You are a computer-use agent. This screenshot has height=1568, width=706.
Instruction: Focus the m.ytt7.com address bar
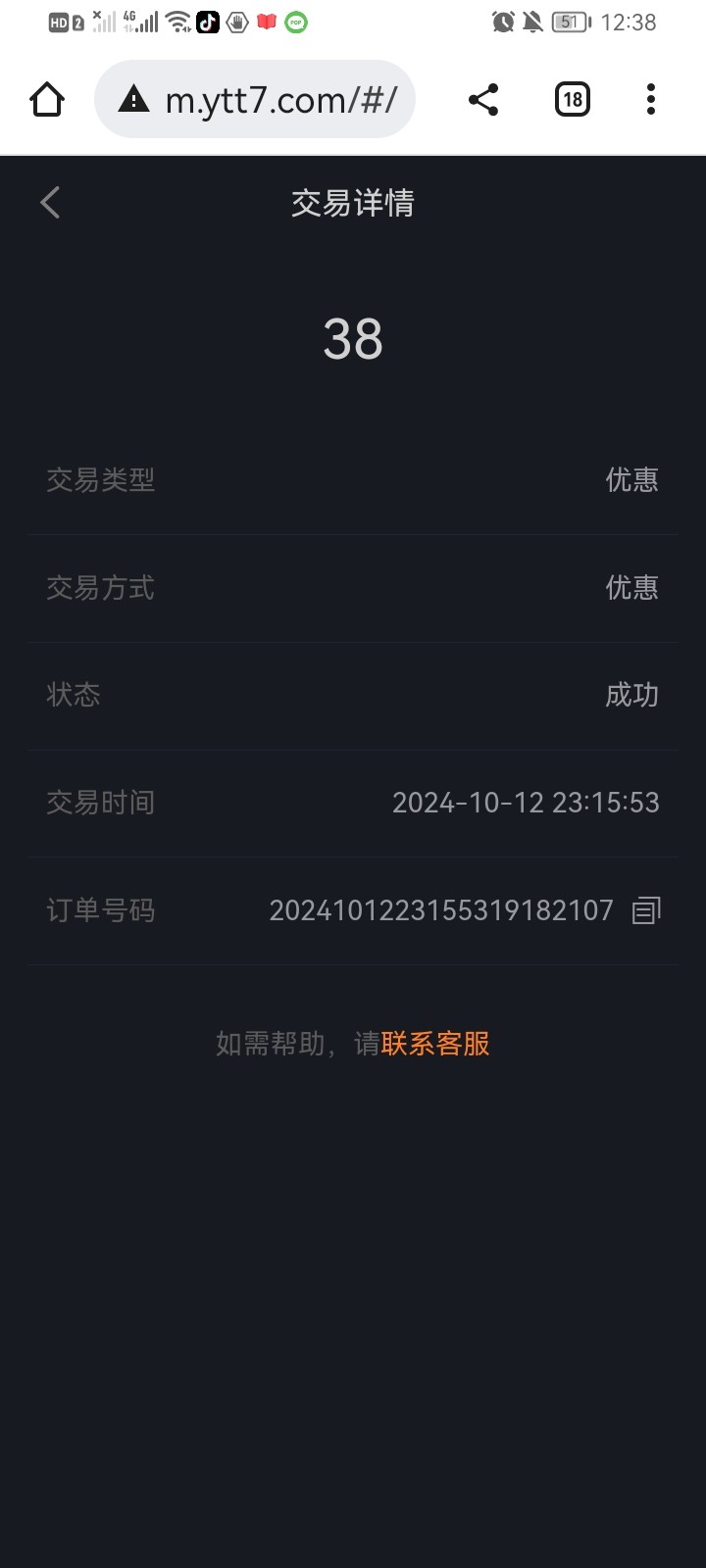[265, 100]
